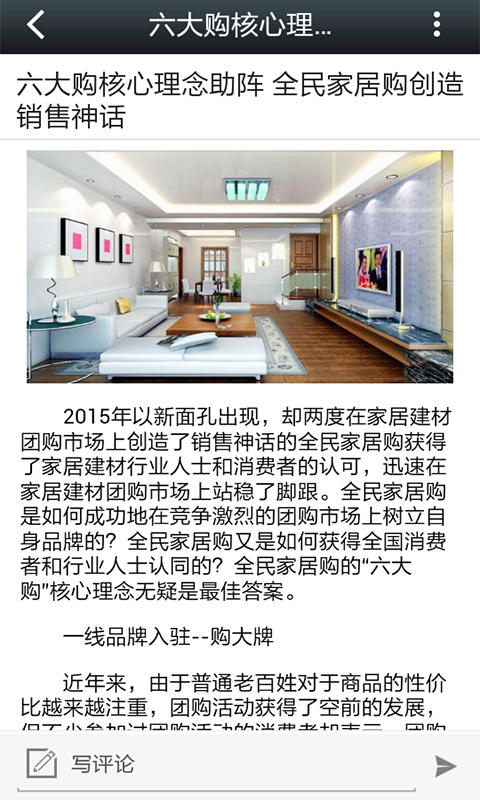Send the comment with the arrow icon
The width and height of the screenshot is (480, 800).
445,766
